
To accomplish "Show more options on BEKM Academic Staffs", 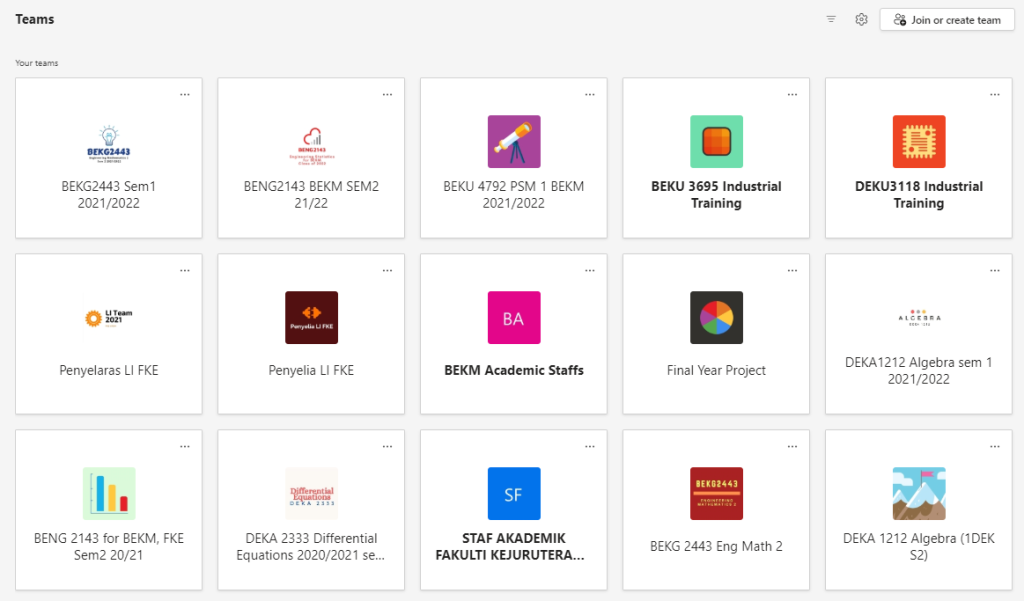I will 590,270.
